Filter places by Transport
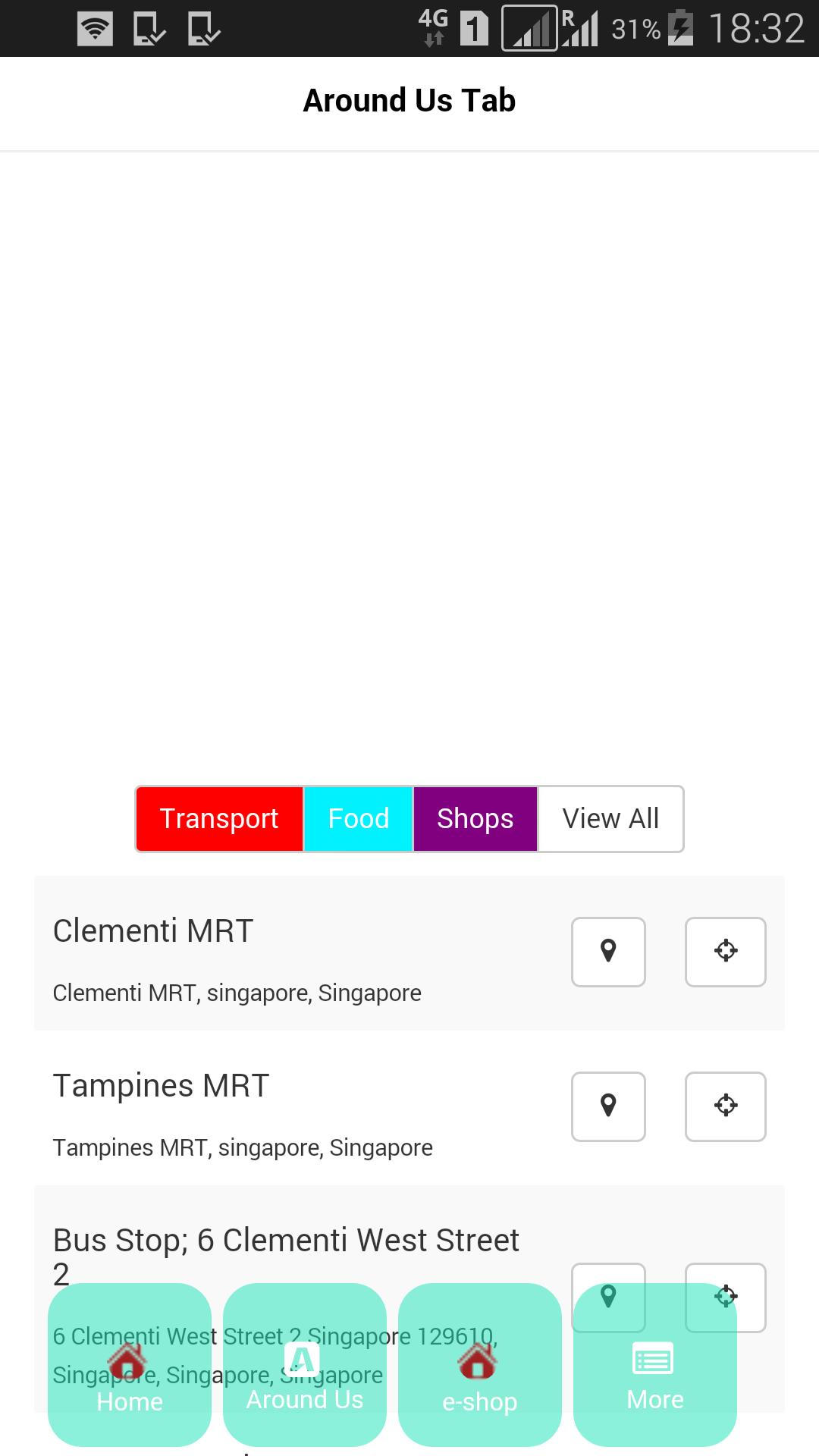This screenshot has height=1456, width=819. coord(219,819)
